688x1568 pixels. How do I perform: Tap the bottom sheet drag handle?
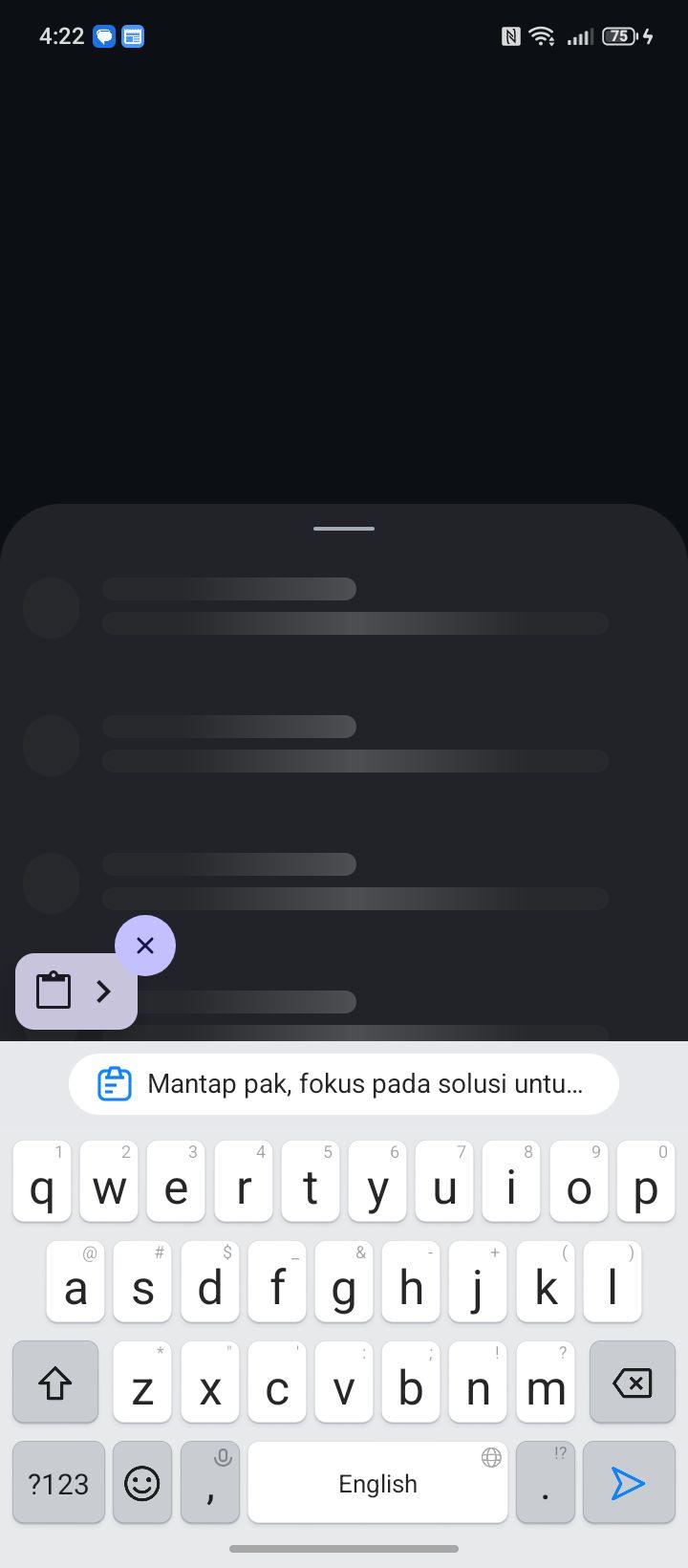click(x=344, y=528)
